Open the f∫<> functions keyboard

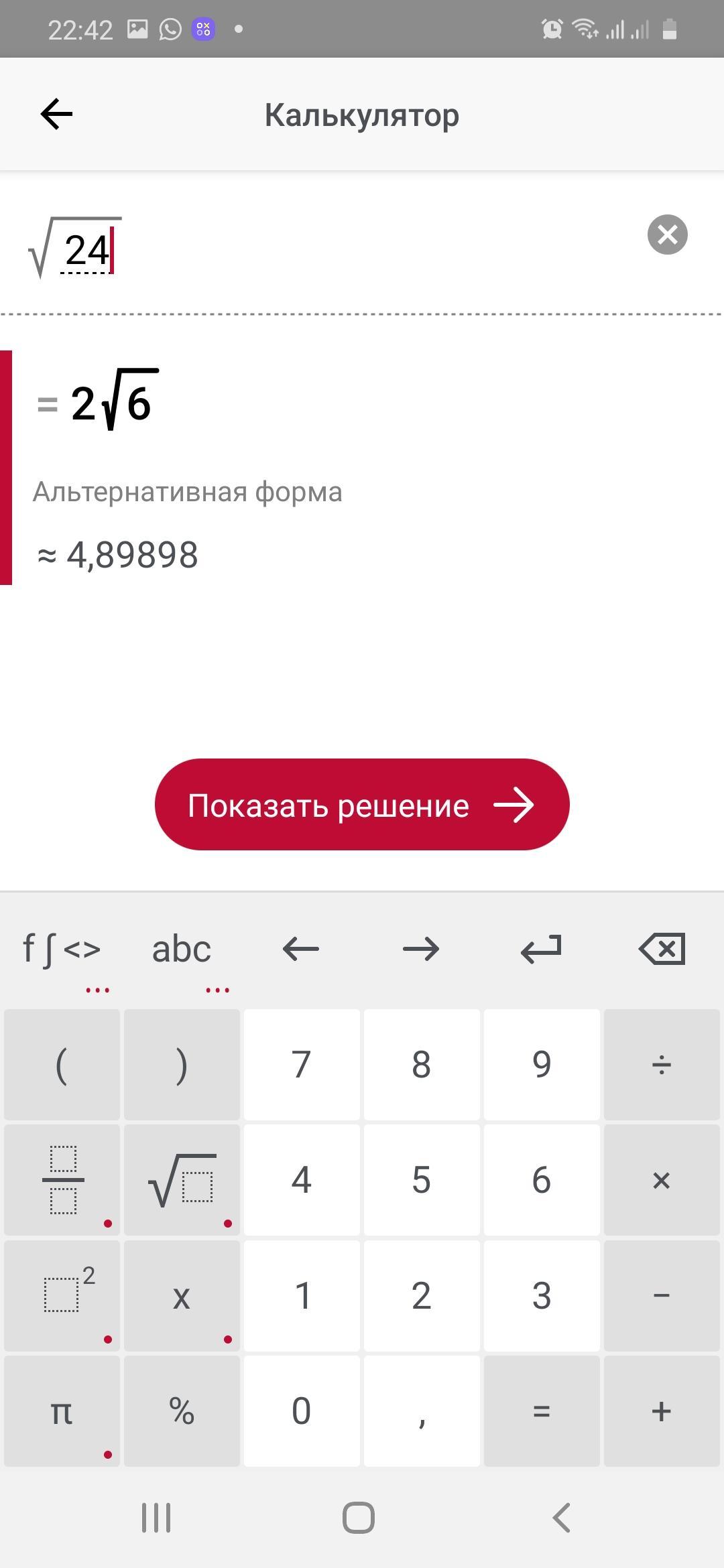coord(62,950)
